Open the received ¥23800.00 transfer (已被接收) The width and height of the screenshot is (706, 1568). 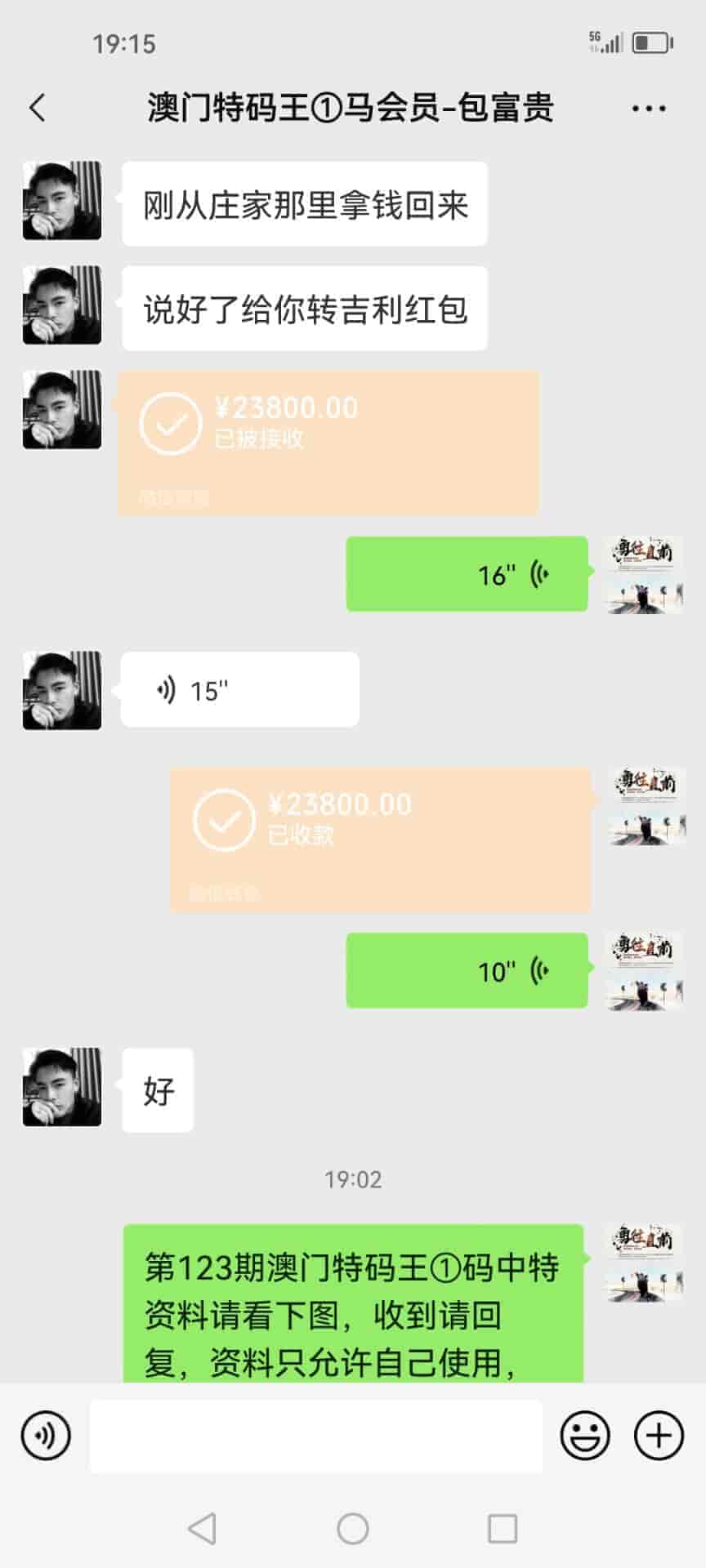pos(328,443)
